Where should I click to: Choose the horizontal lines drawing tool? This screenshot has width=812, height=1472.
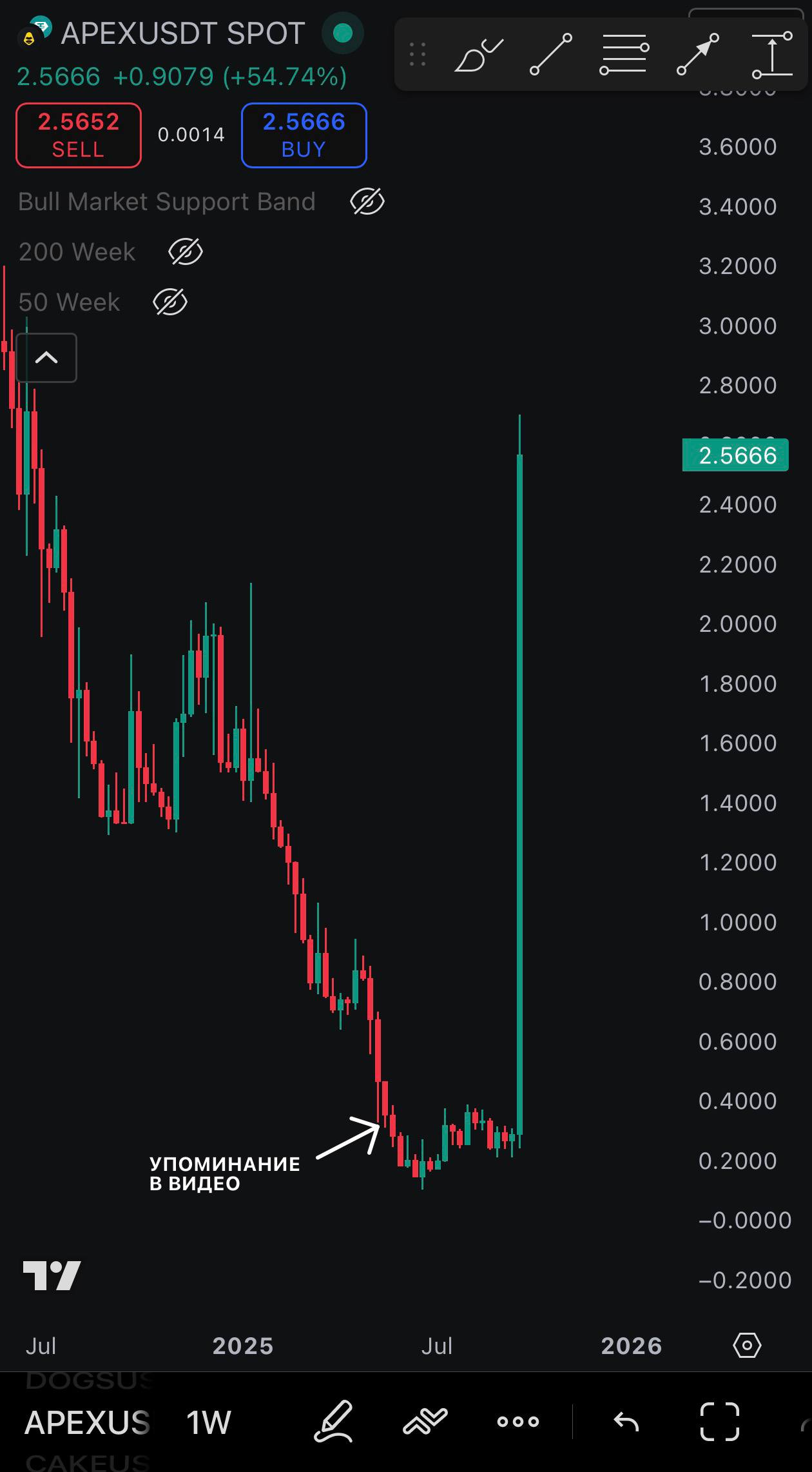click(624, 54)
